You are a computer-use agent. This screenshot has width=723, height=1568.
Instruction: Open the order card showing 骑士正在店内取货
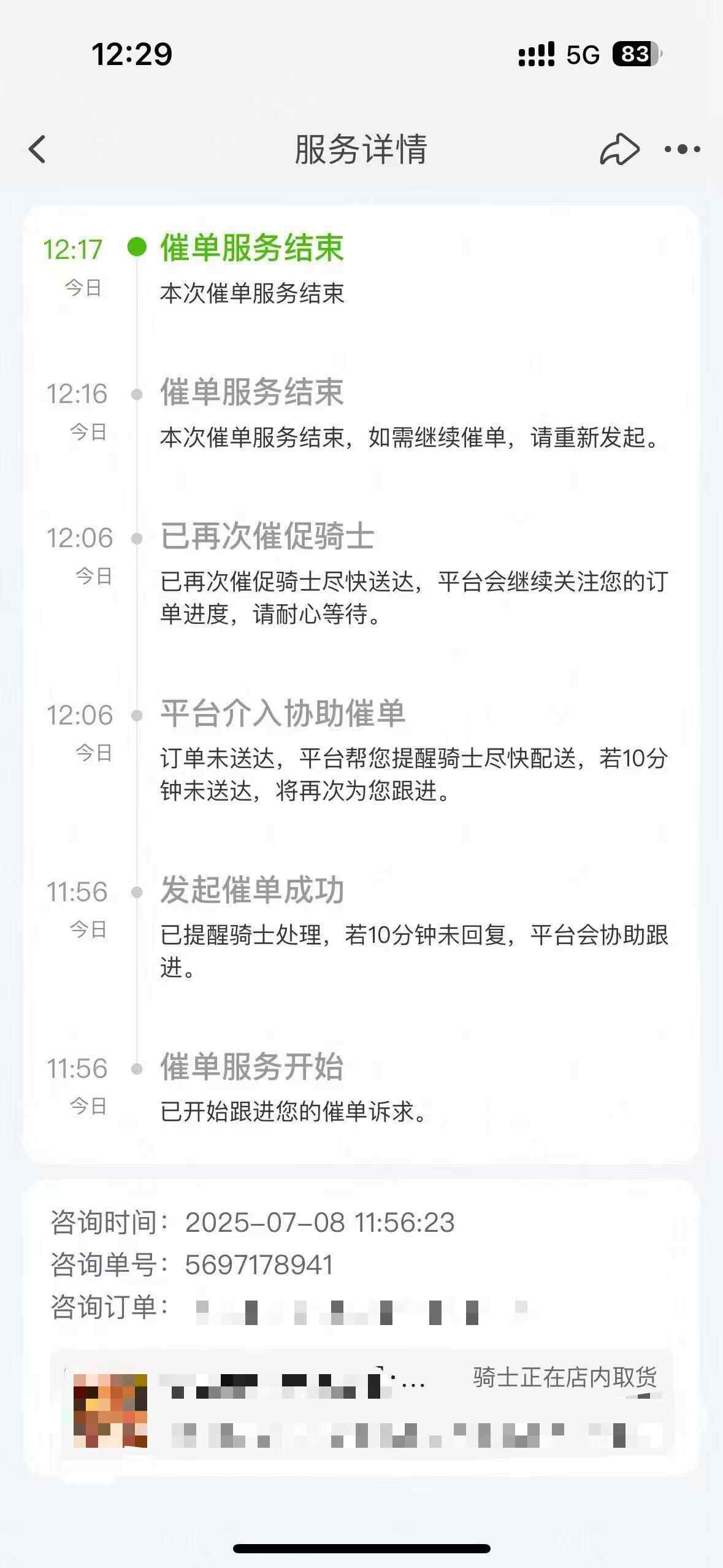362,1411
